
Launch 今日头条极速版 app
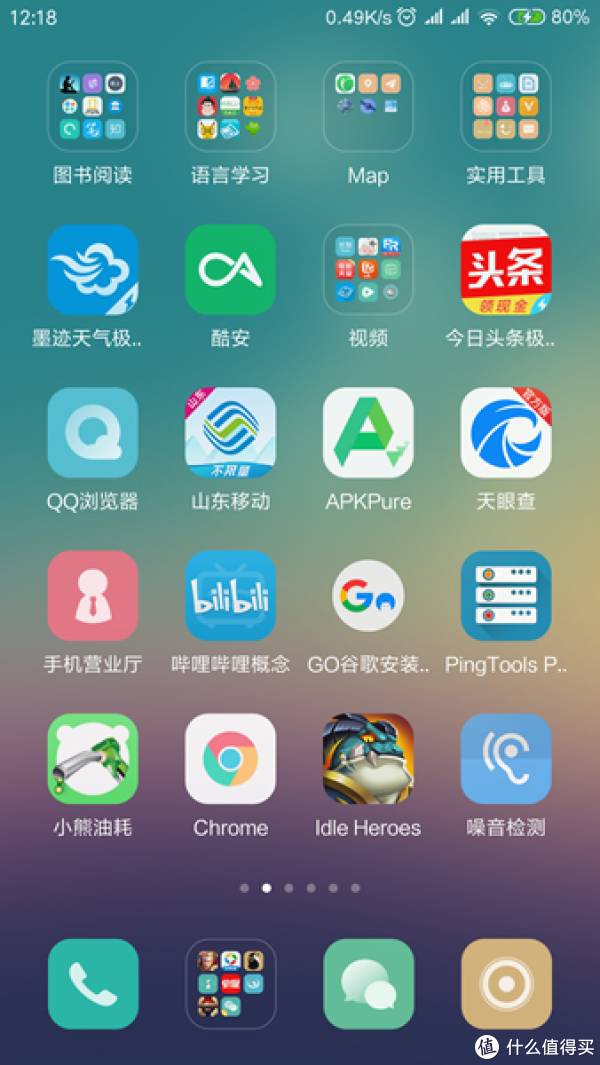505,270
